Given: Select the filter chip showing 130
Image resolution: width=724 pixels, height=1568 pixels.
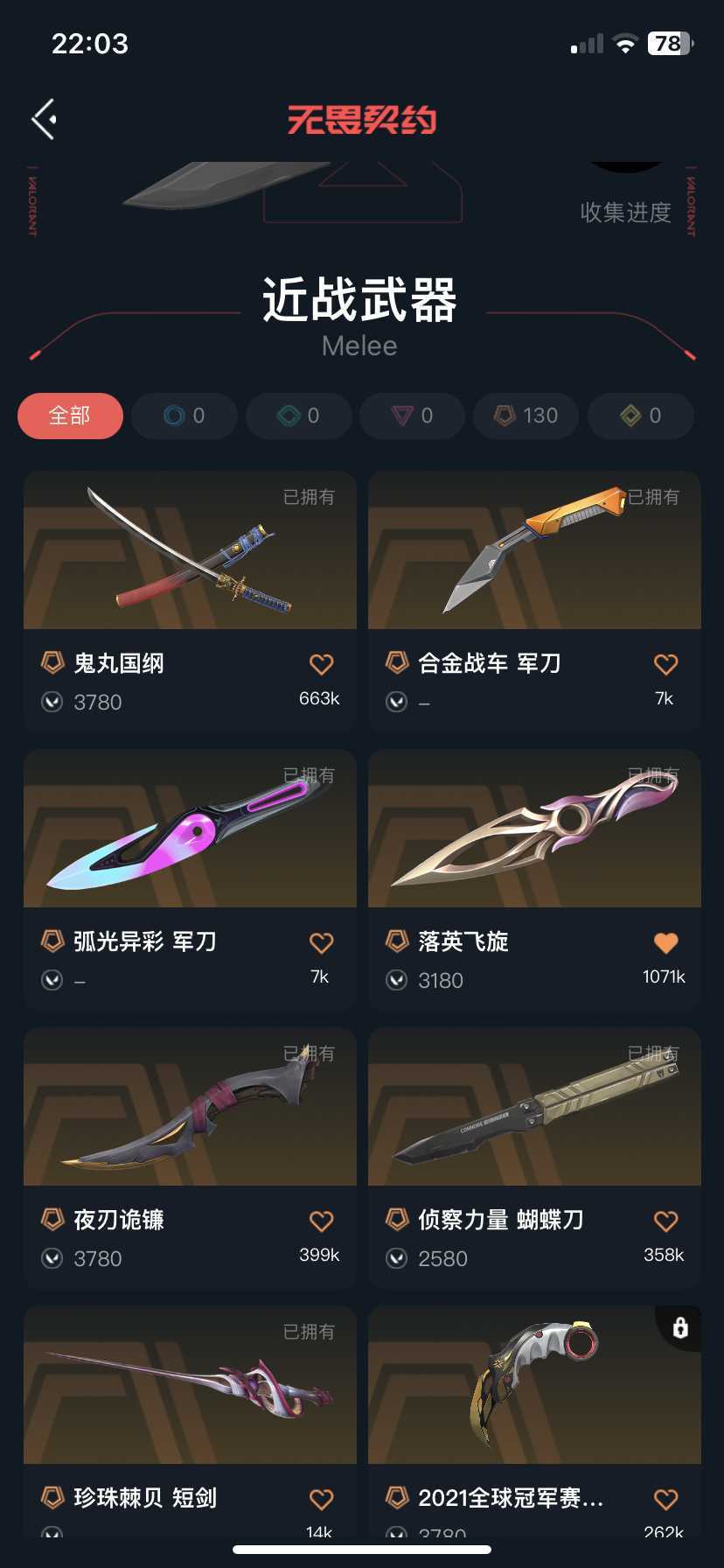Looking at the screenshot, I should pyautogui.click(x=526, y=416).
